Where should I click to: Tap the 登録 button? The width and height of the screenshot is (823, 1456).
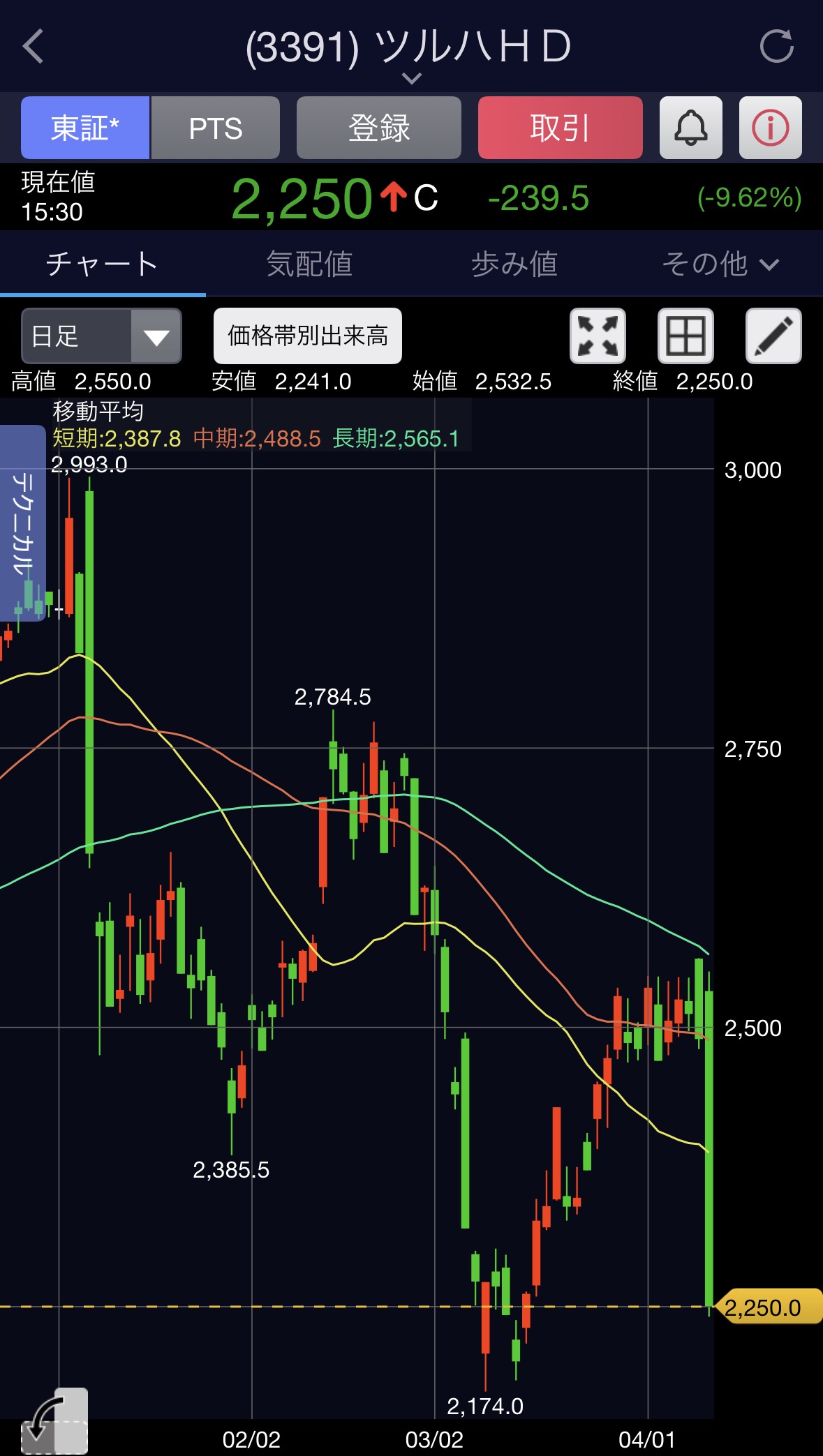click(378, 128)
